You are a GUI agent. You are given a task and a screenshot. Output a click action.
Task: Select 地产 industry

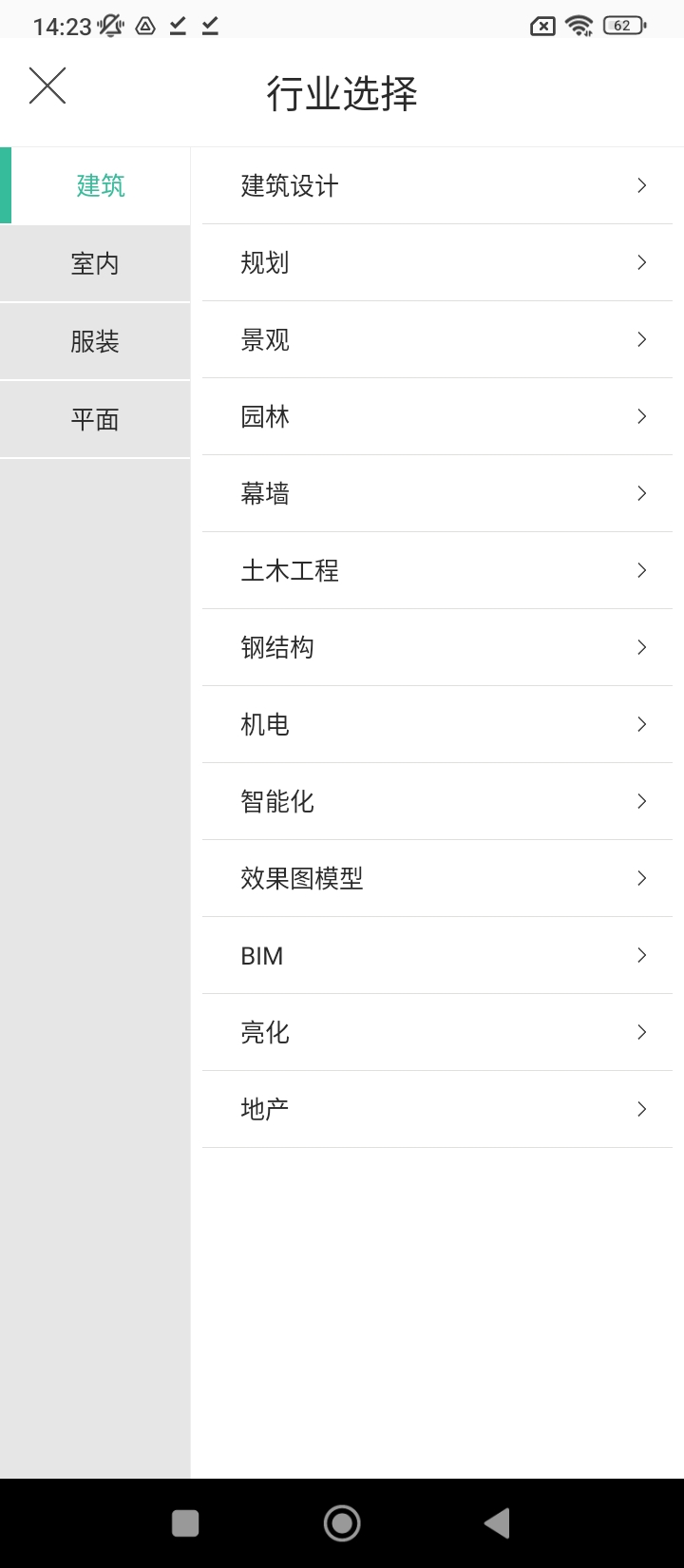coord(437,1109)
